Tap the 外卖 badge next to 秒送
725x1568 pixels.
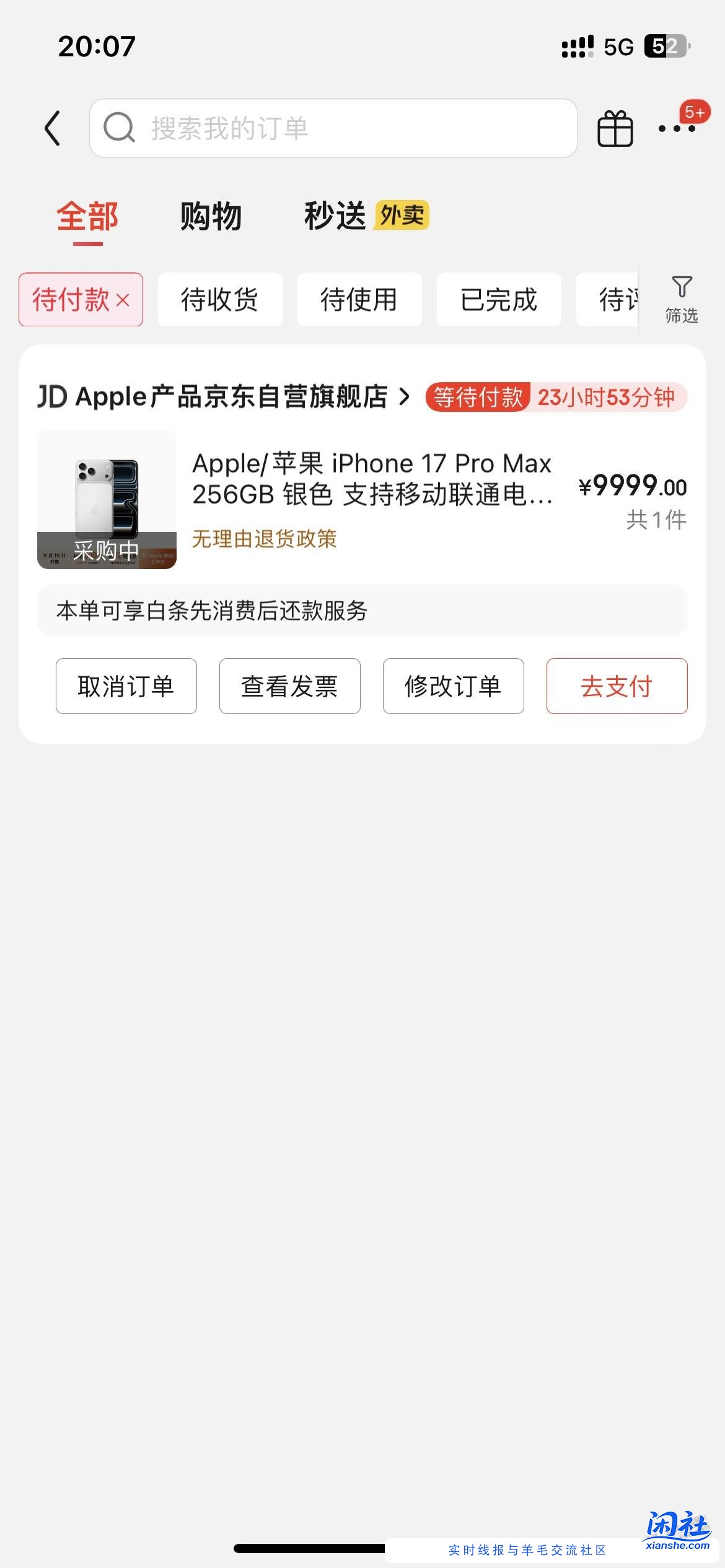click(x=402, y=216)
